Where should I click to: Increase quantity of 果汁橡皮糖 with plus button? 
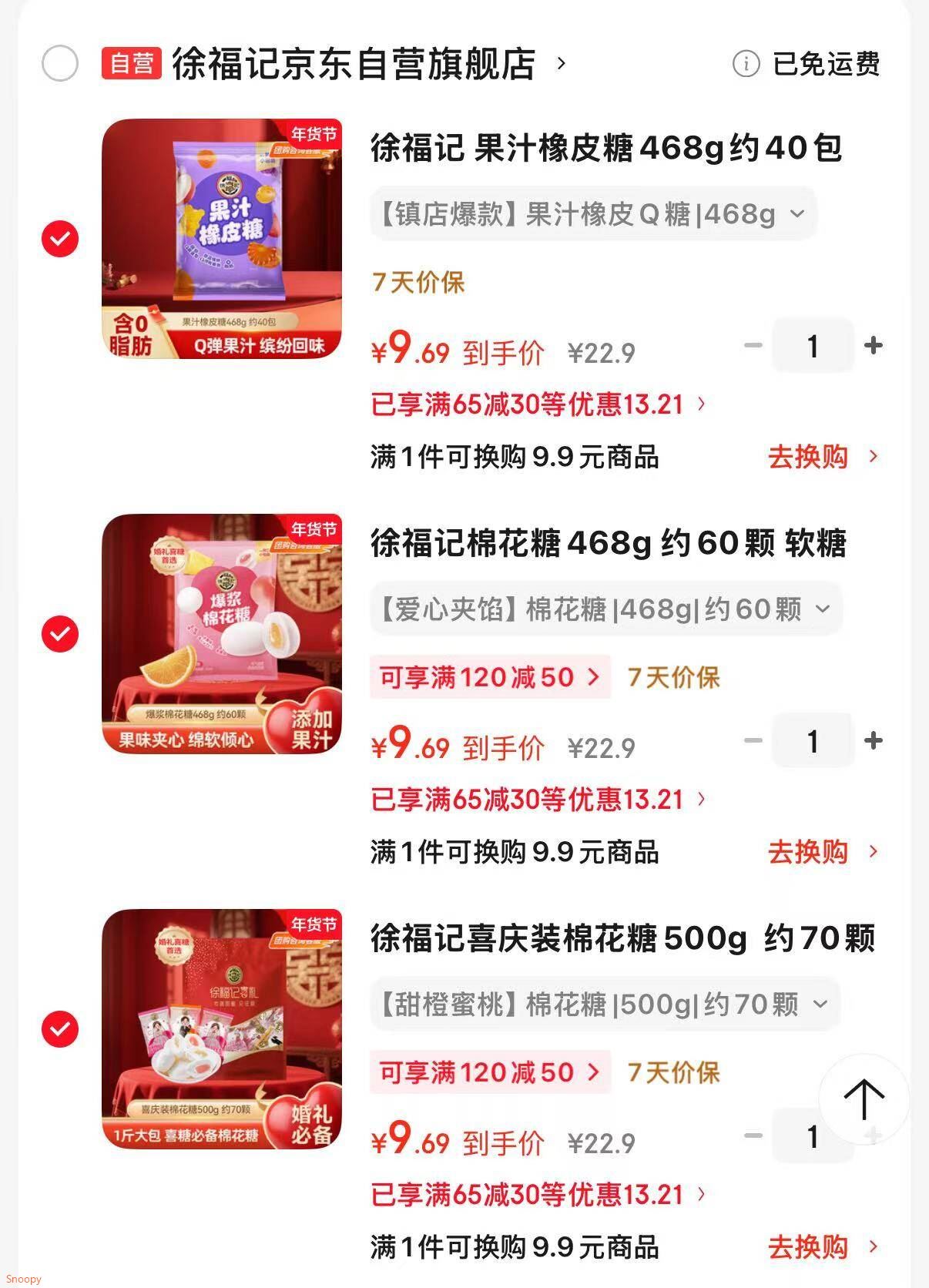[x=874, y=346]
